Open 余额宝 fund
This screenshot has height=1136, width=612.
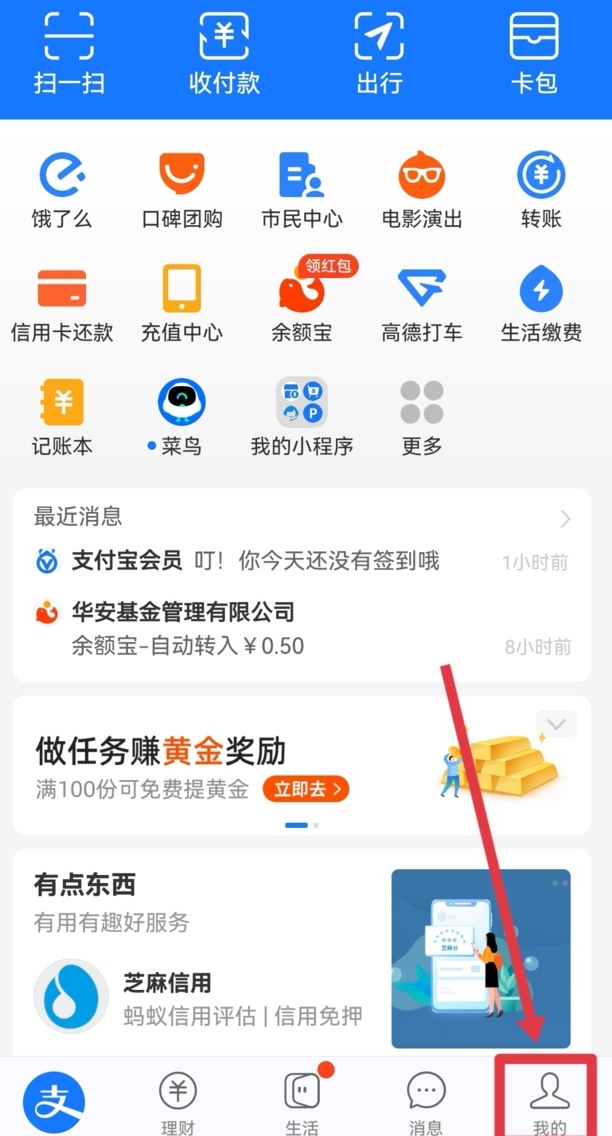[302, 305]
